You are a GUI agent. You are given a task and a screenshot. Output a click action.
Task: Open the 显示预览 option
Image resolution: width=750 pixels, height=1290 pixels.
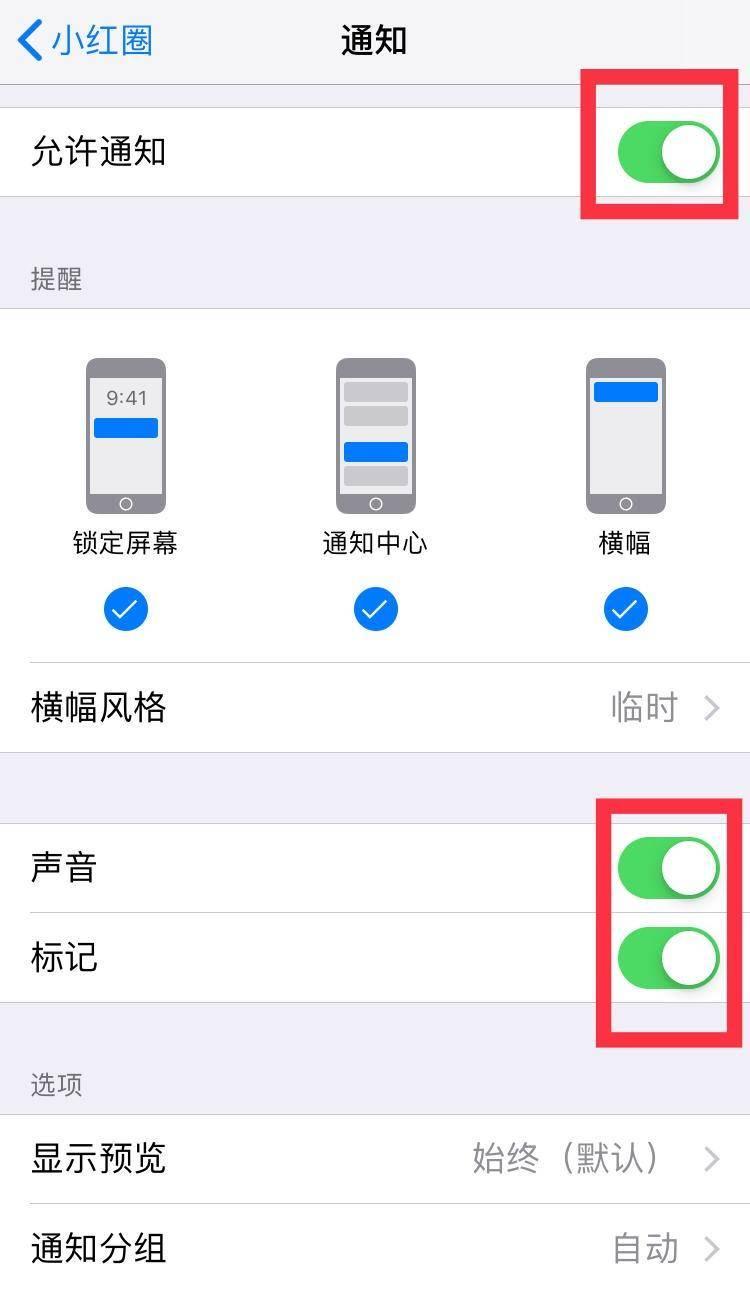pos(375,1159)
